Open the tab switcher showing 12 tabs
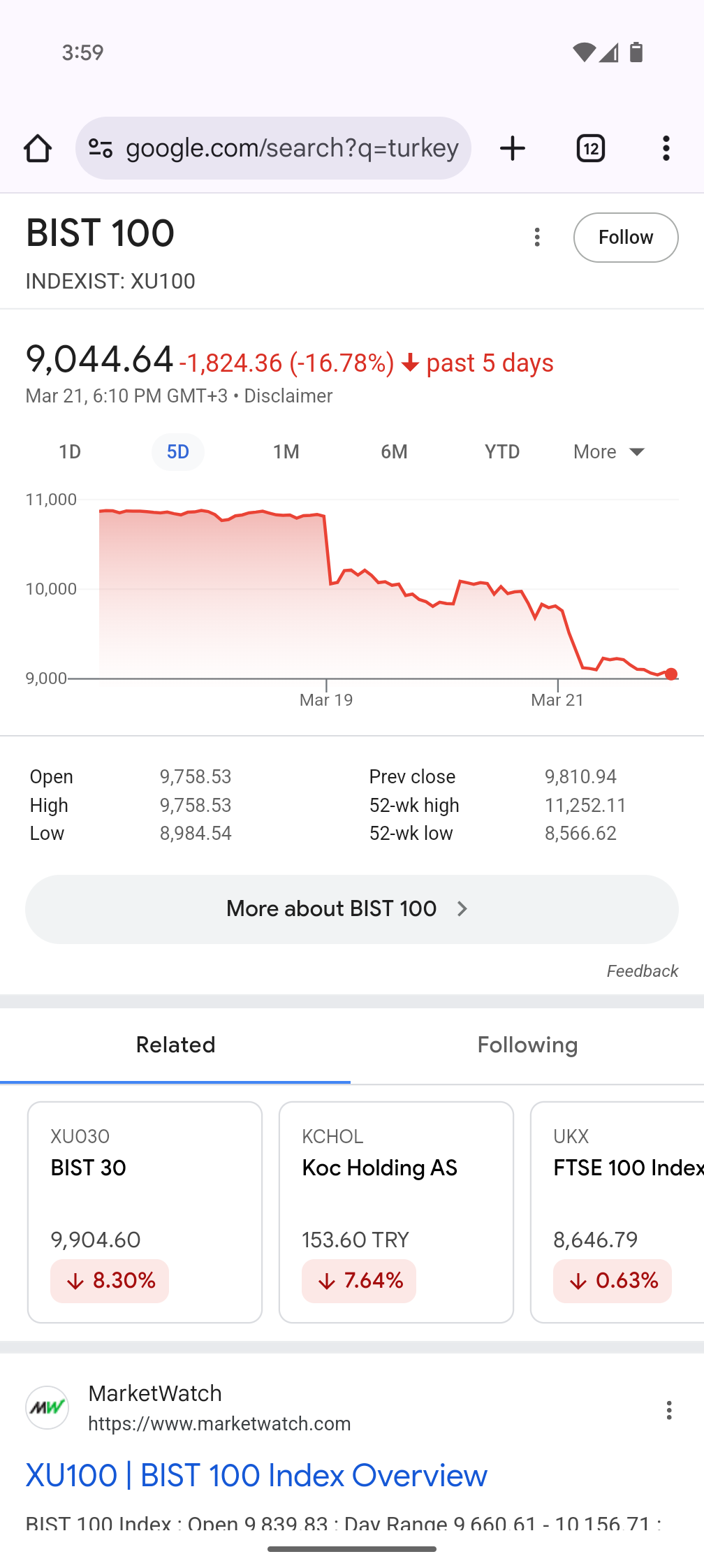The image size is (704, 1568). (590, 147)
